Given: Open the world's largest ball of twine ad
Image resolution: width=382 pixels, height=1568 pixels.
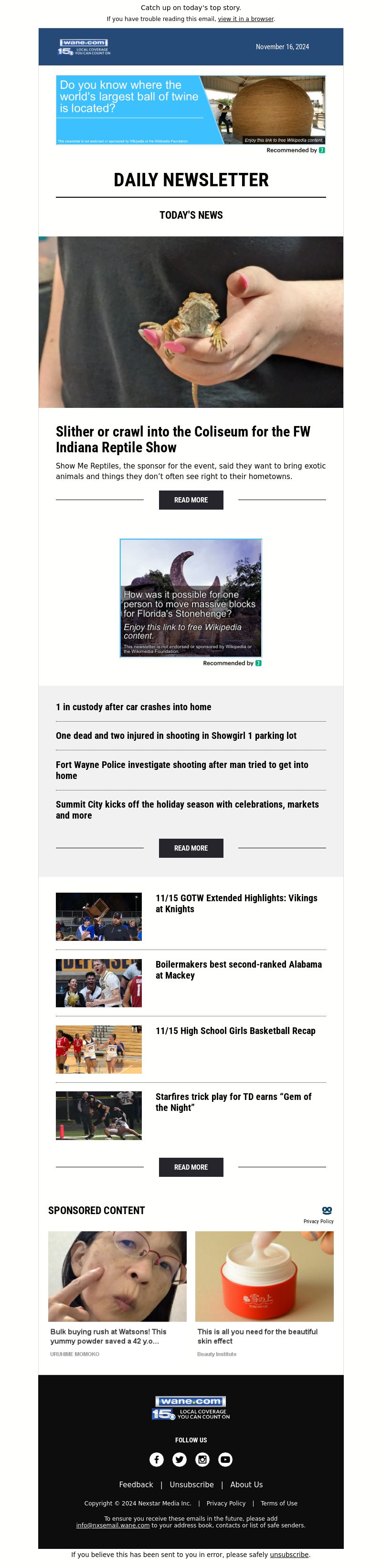Looking at the screenshot, I should tap(191, 109).
